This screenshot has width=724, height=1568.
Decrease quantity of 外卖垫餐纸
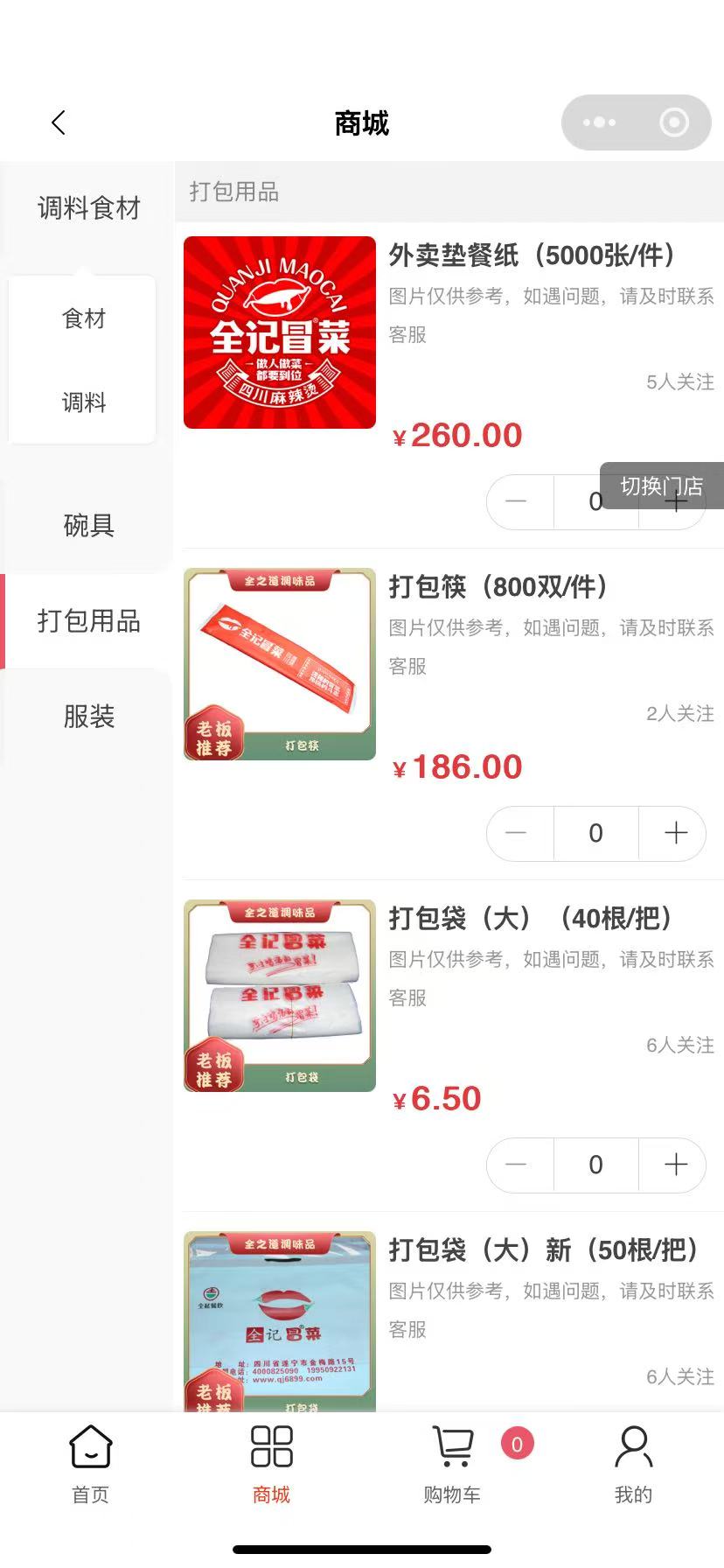pyautogui.click(x=517, y=502)
